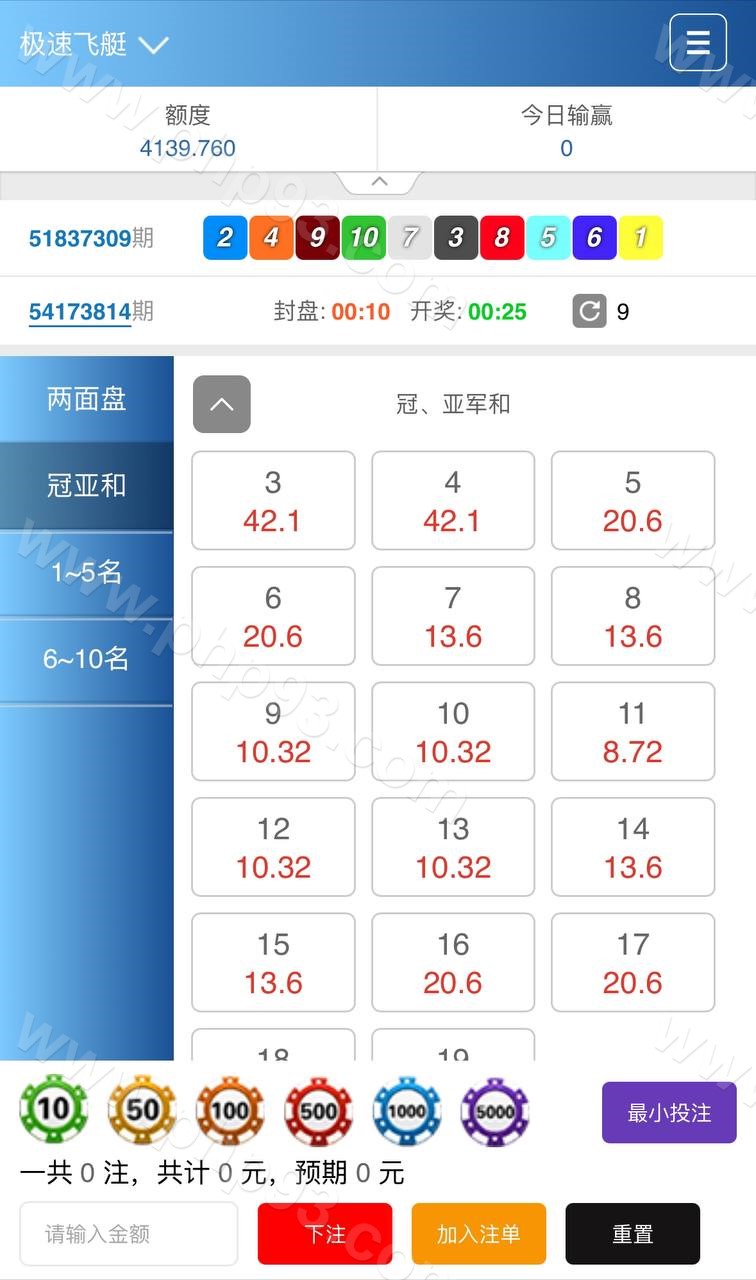Tap the refresh countdown icon
The image size is (756, 1280).
click(x=589, y=311)
